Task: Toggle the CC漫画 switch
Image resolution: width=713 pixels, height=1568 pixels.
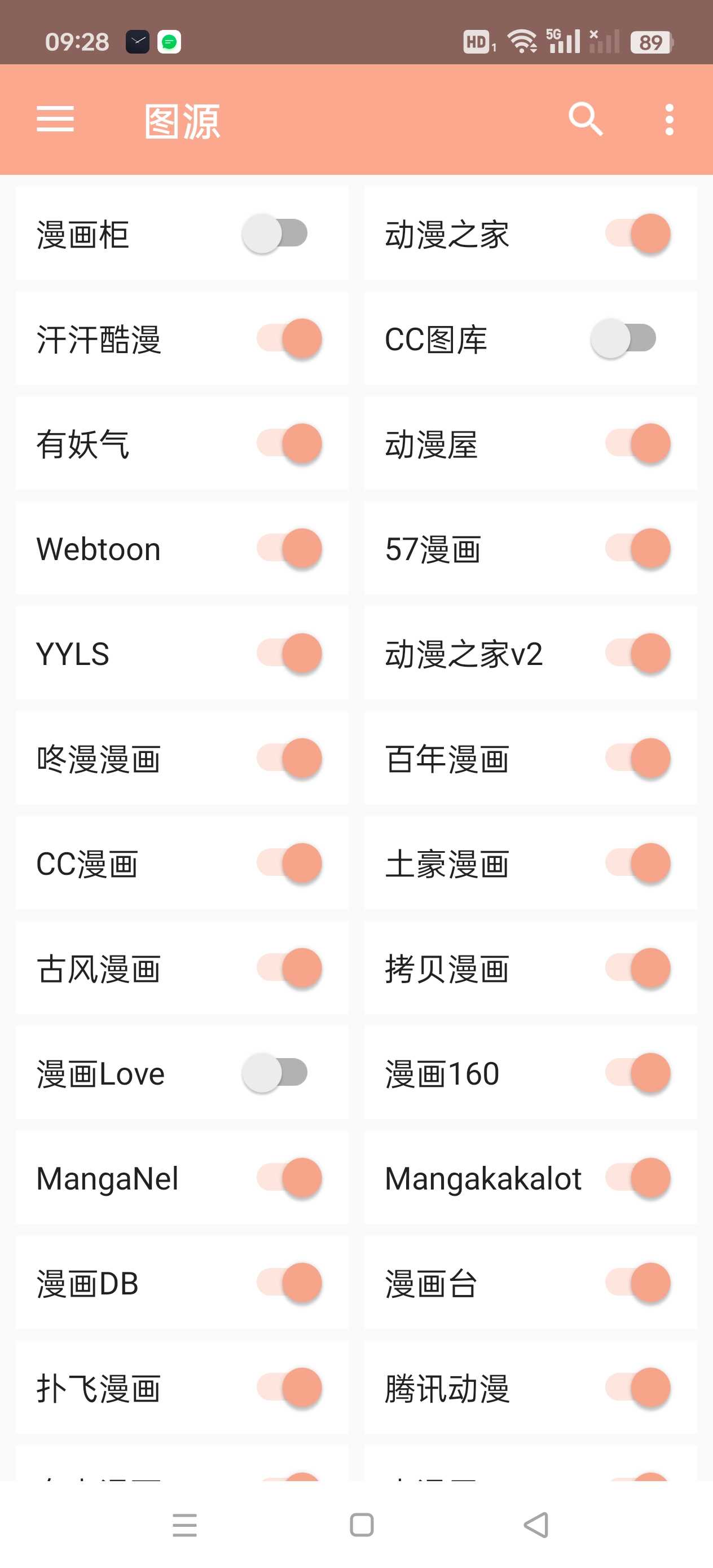Action: point(289,863)
